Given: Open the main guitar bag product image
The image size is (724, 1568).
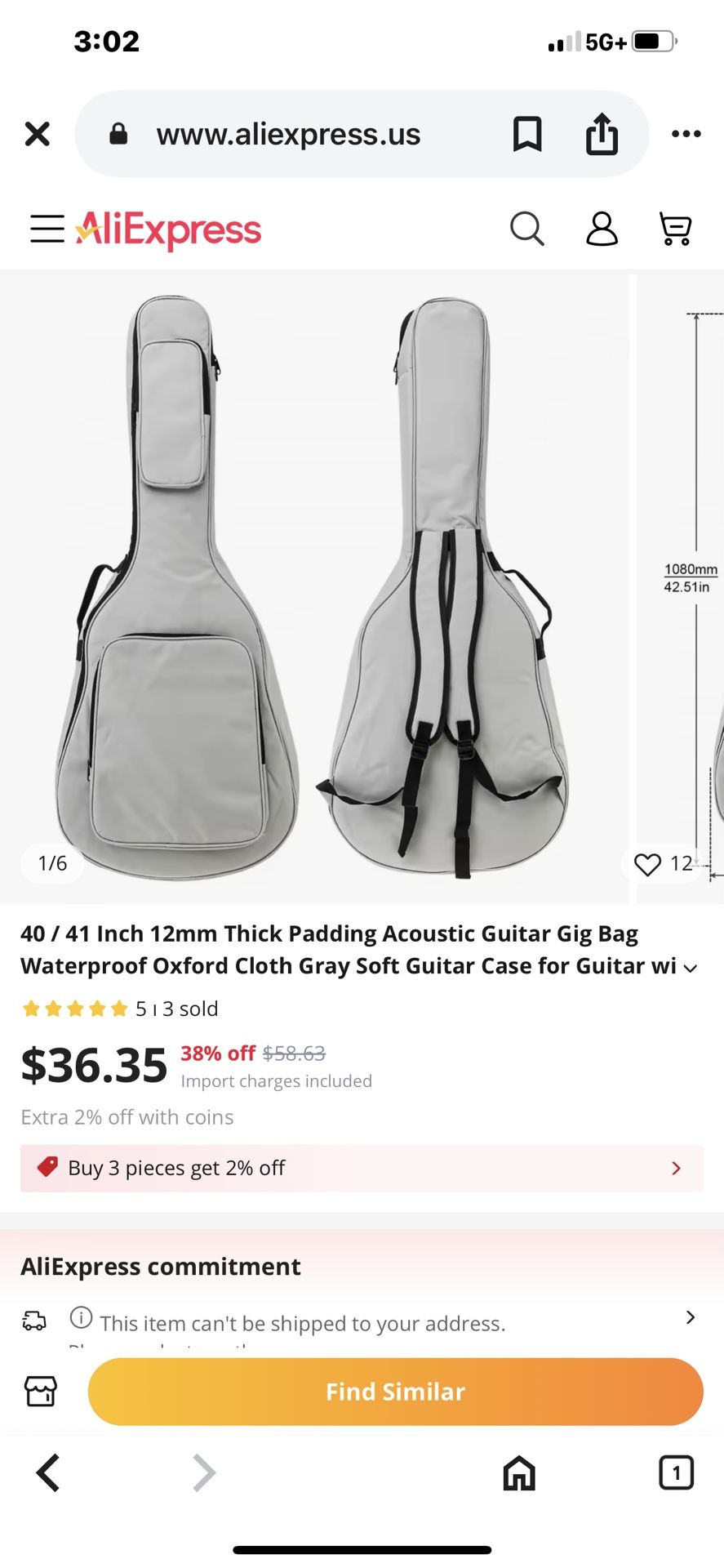Looking at the screenshot, I should [x=314, y=588].
